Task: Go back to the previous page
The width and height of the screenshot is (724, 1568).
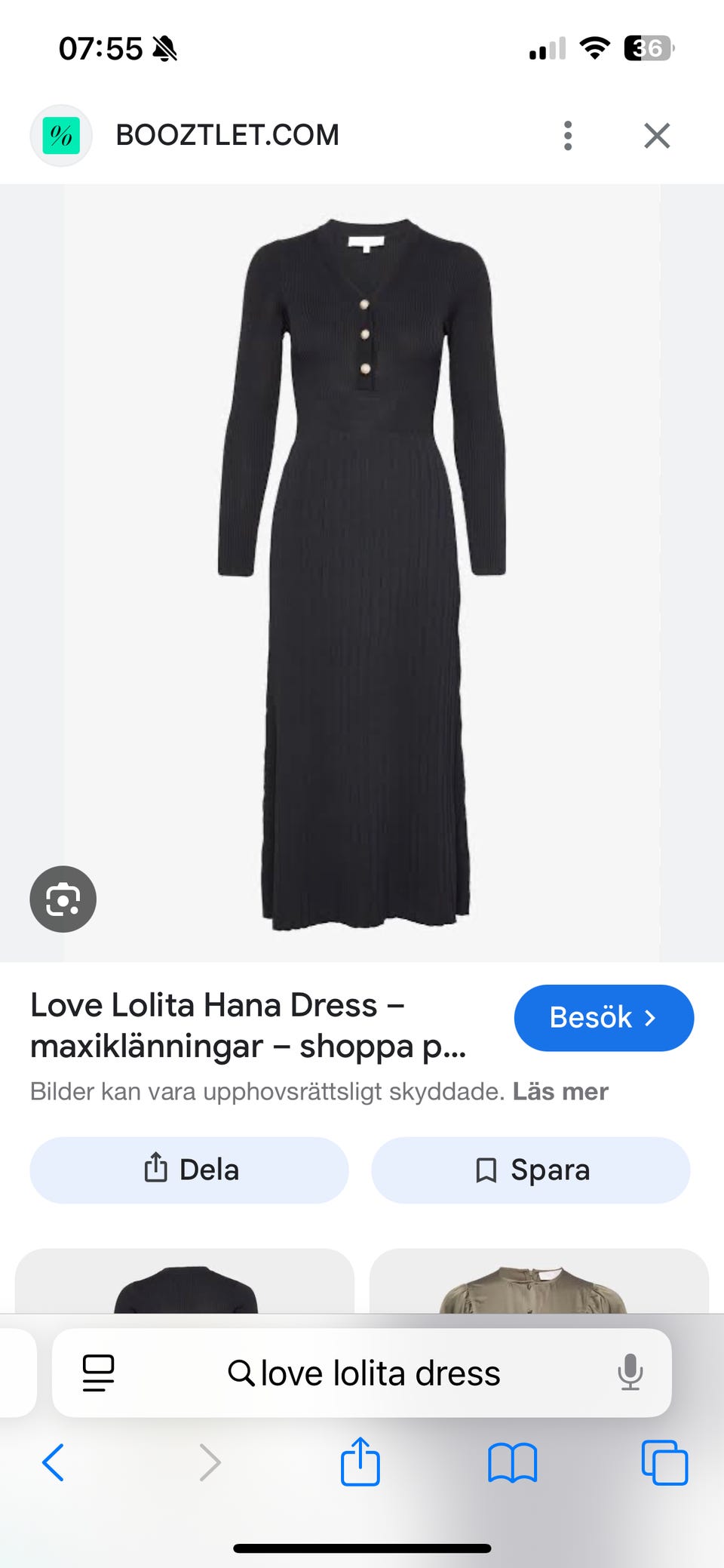Action: [54, 1462]
